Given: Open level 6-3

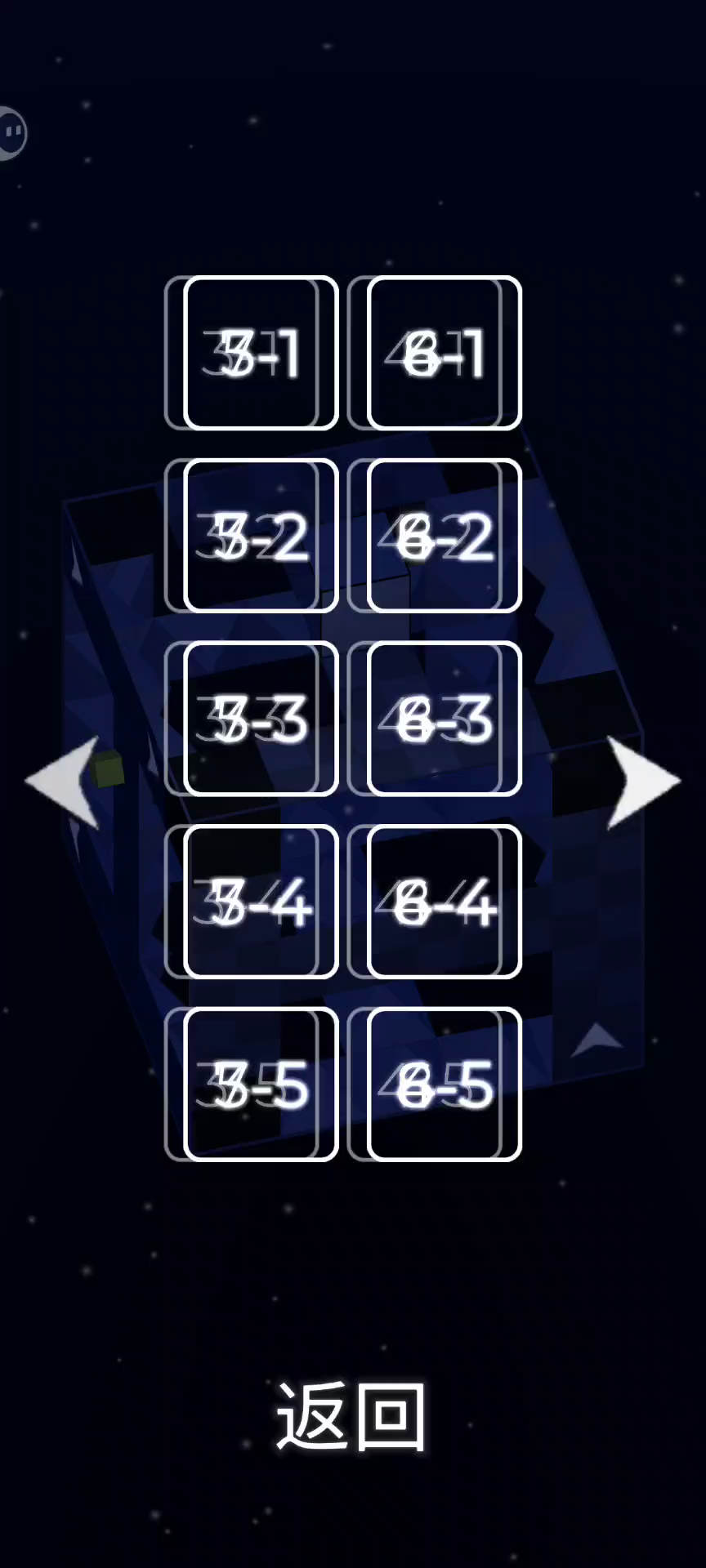Looking at the screenshot, I should coord(444,719).
